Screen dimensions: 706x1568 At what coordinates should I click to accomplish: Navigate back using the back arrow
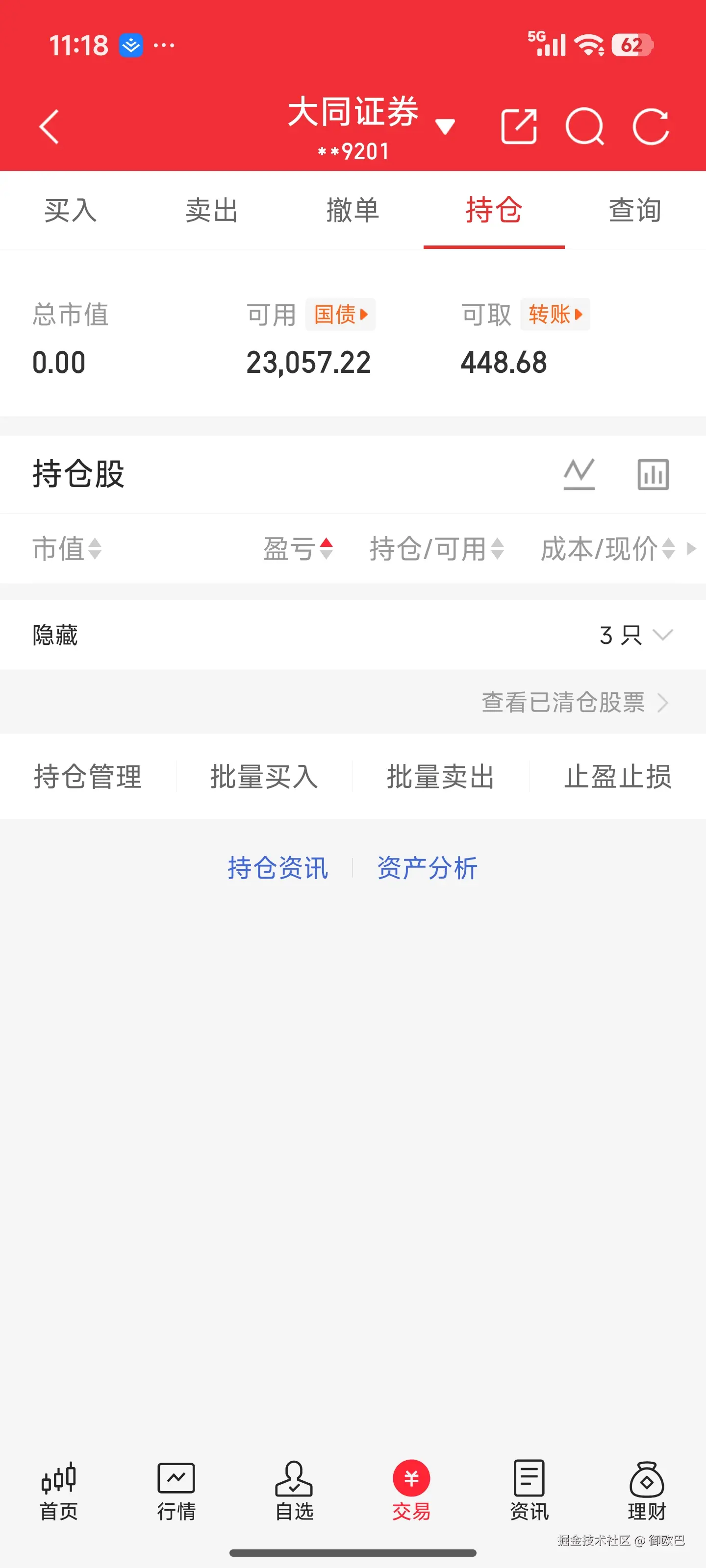coord(49,126)
